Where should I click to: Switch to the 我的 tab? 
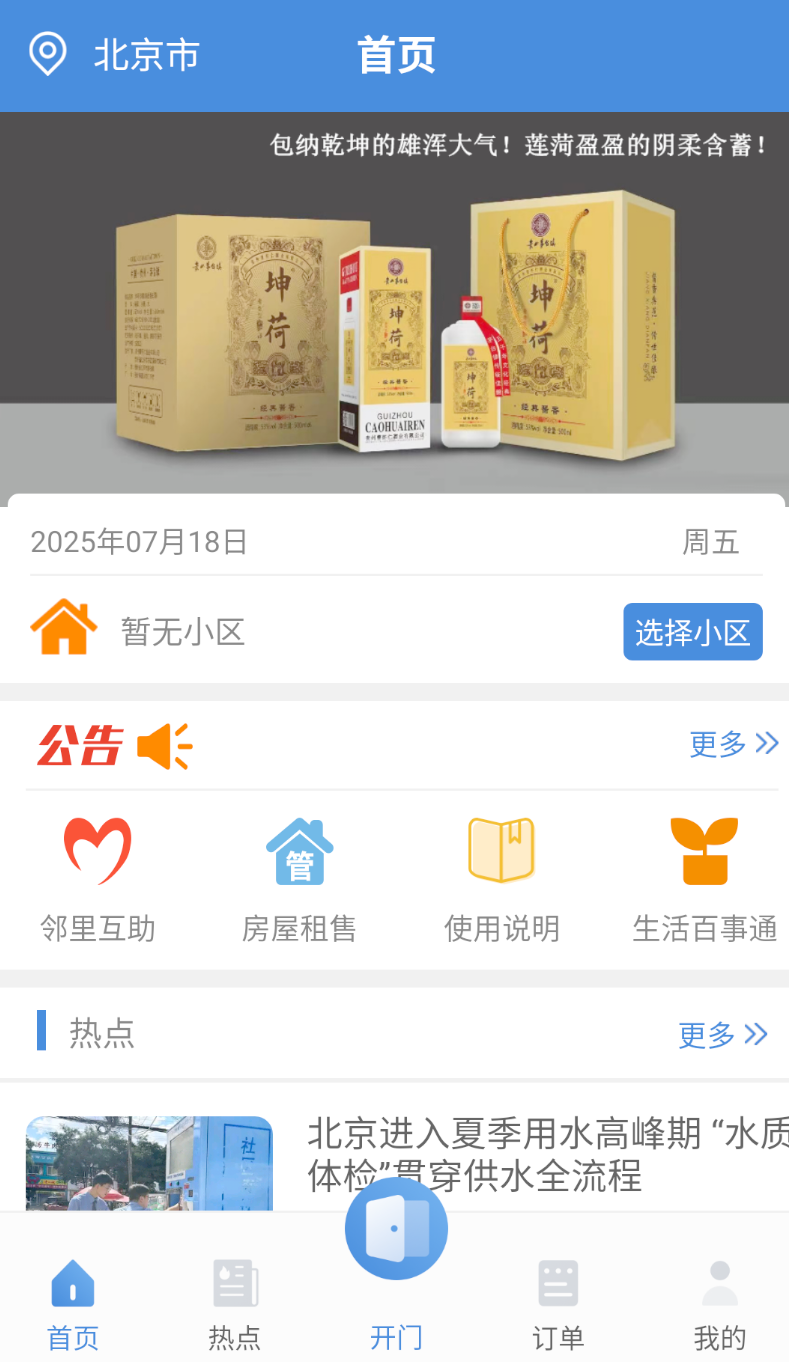tap(720, 1305)
